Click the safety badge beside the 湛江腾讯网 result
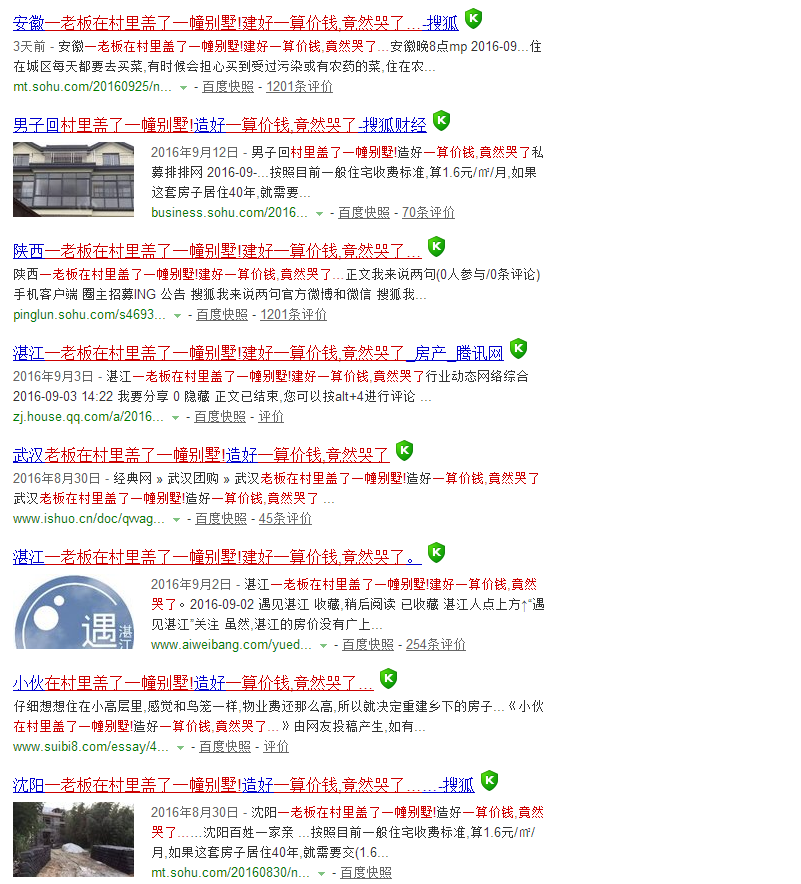This screenshot has height=884, width=801. click(x=517, y=349)
